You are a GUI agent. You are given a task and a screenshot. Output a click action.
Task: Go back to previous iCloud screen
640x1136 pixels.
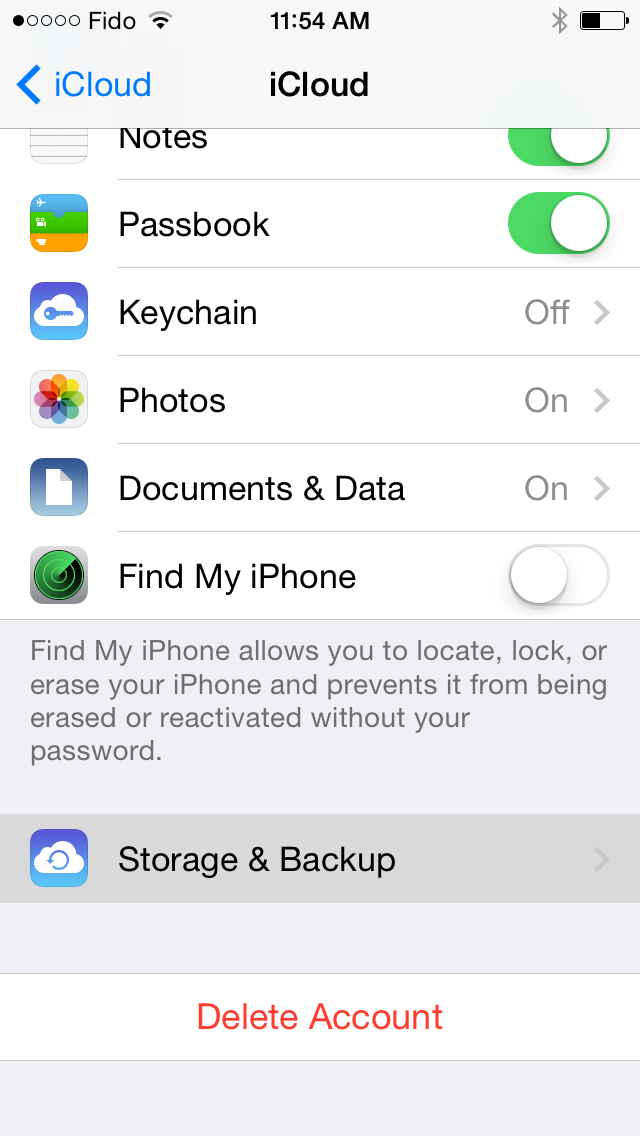(x=84, y=85)
